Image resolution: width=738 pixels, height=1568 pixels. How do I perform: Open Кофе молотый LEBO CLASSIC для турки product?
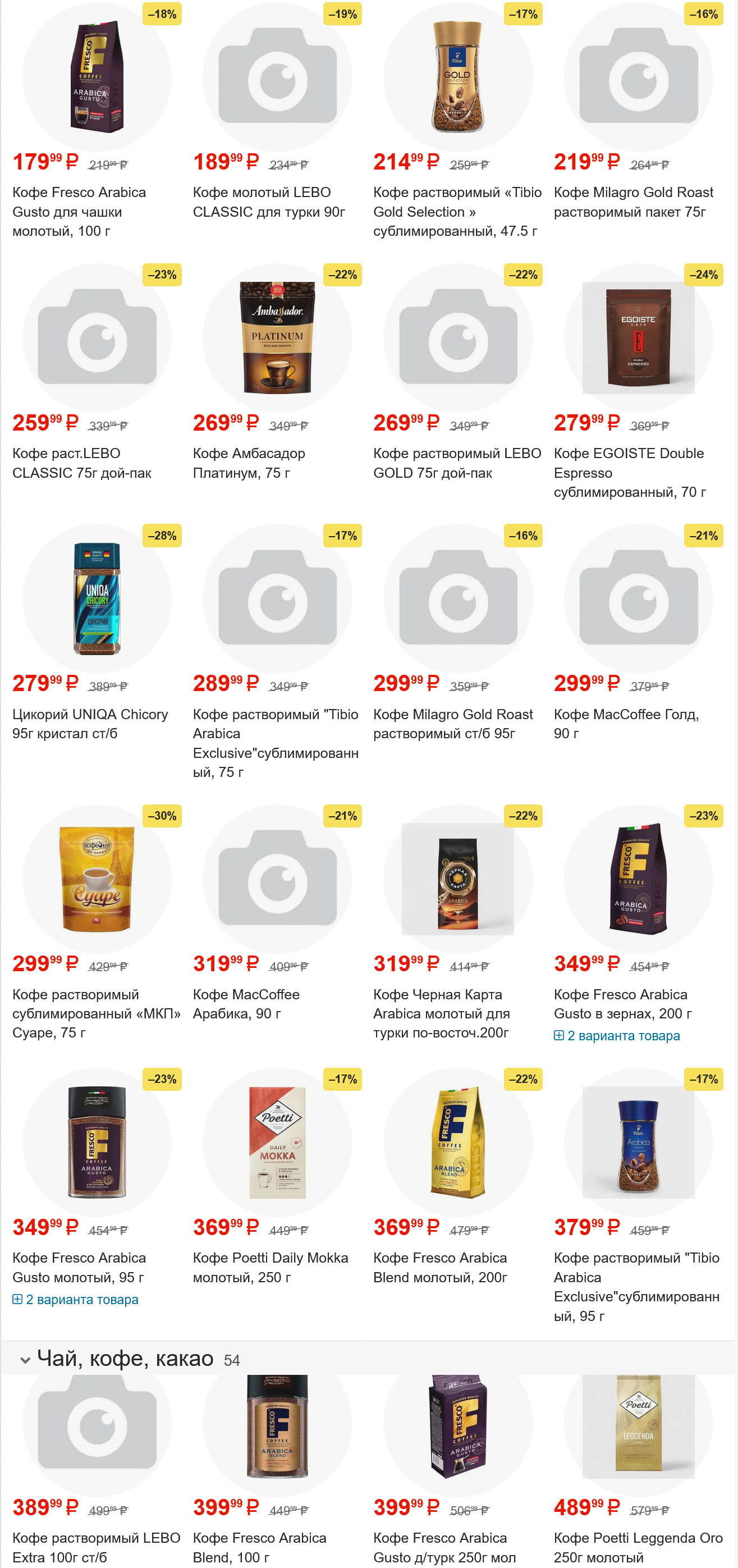[x=268, y=202]
